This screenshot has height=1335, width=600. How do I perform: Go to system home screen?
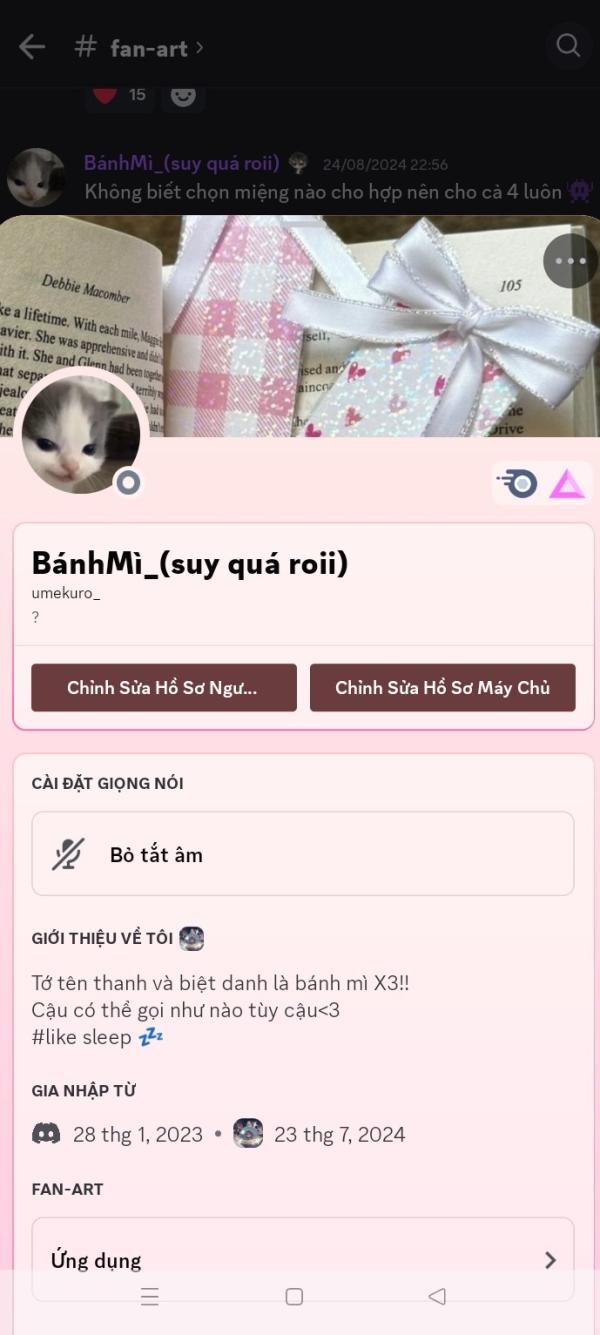pos(294,1297)
